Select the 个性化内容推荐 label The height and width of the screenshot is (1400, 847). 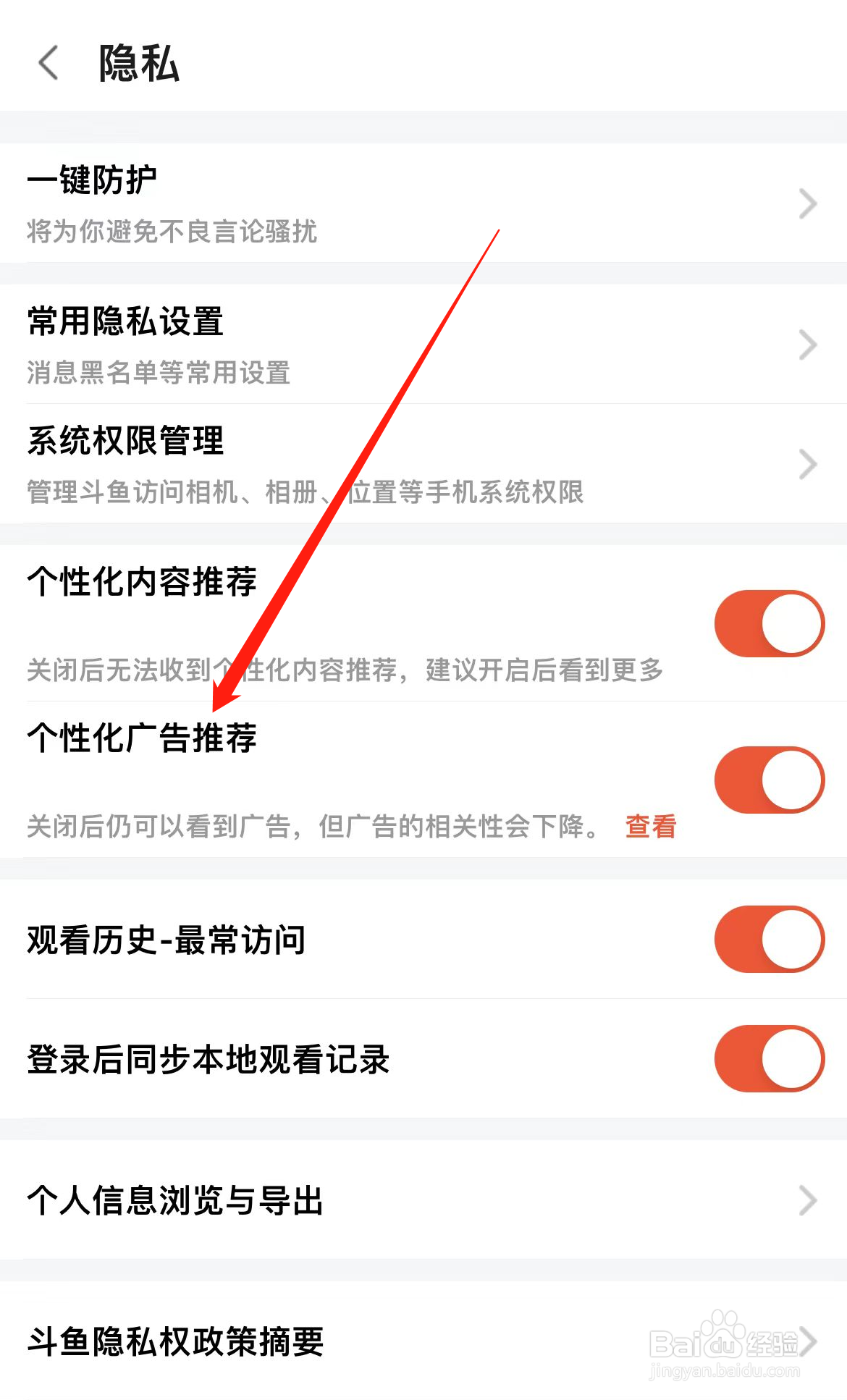click(140, 579)
